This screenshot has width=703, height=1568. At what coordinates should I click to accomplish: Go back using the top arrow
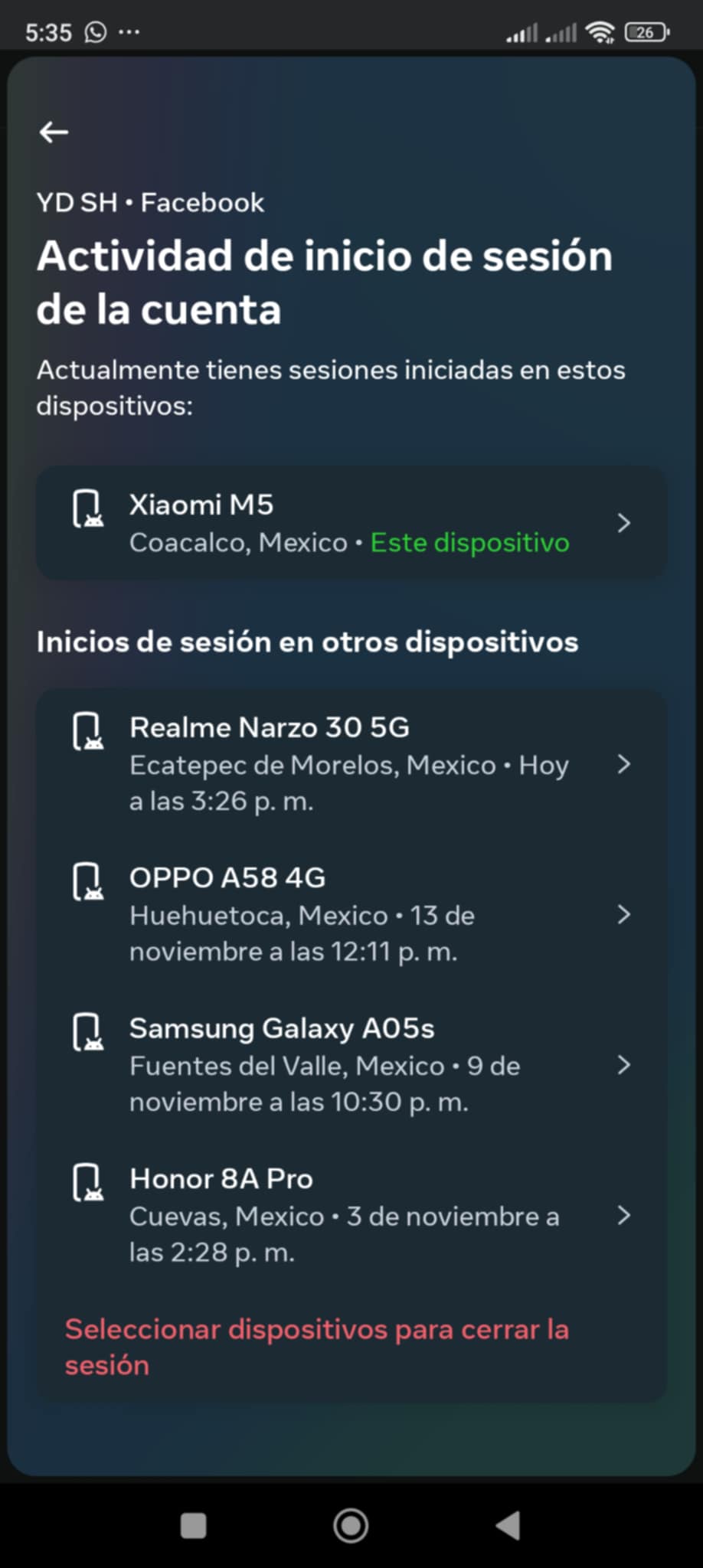coord(54,132)
